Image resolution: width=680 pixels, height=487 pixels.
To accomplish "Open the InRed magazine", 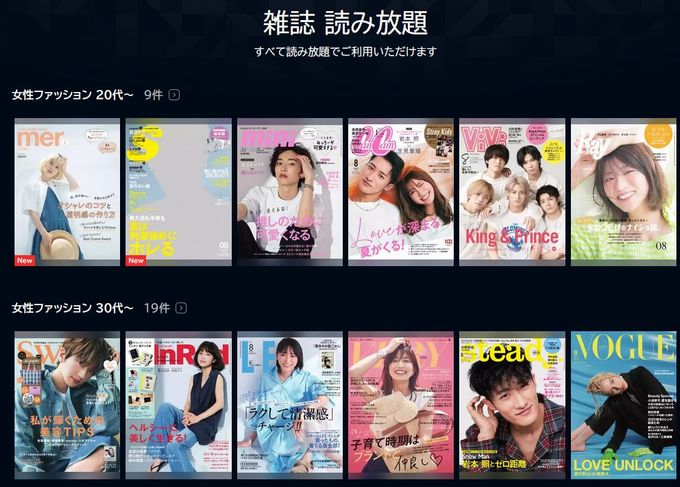I will pos(178,404).
